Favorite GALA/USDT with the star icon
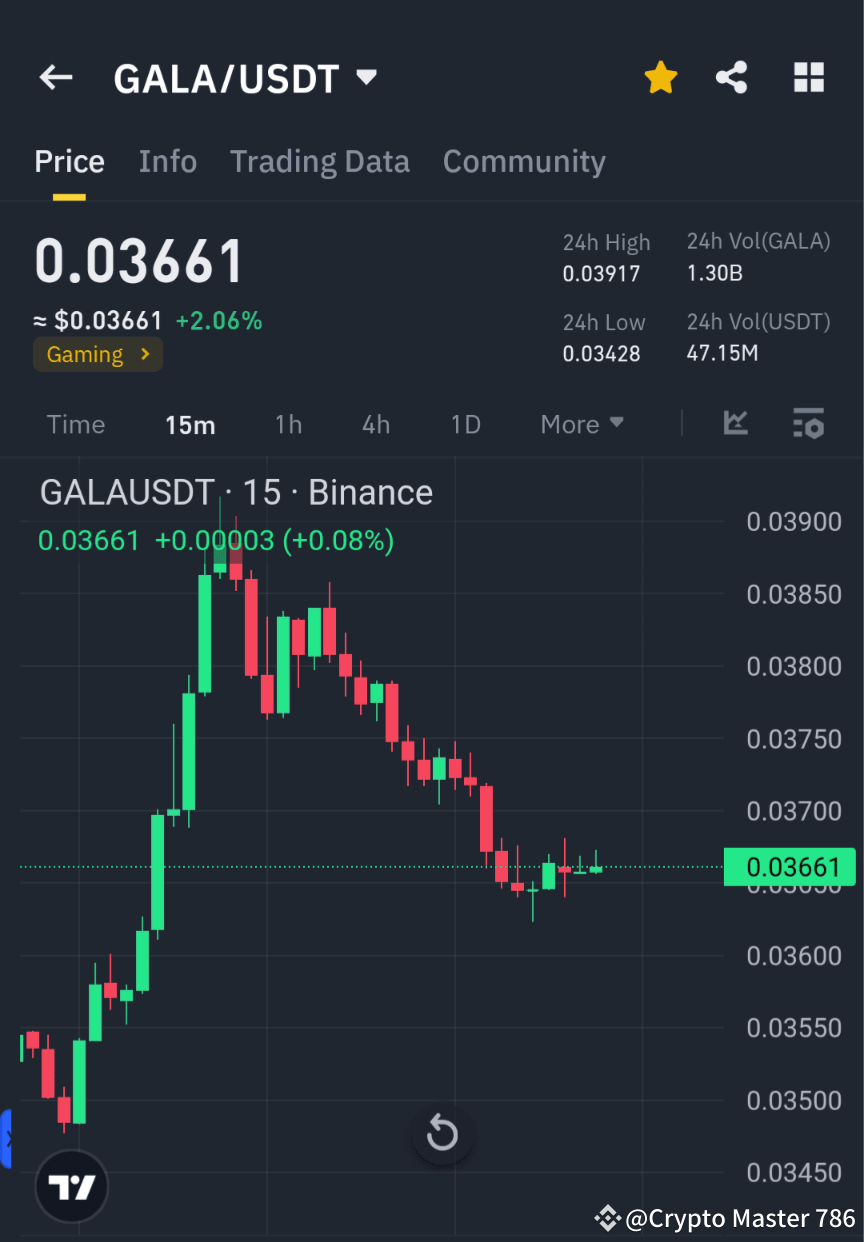 point(660,77)
